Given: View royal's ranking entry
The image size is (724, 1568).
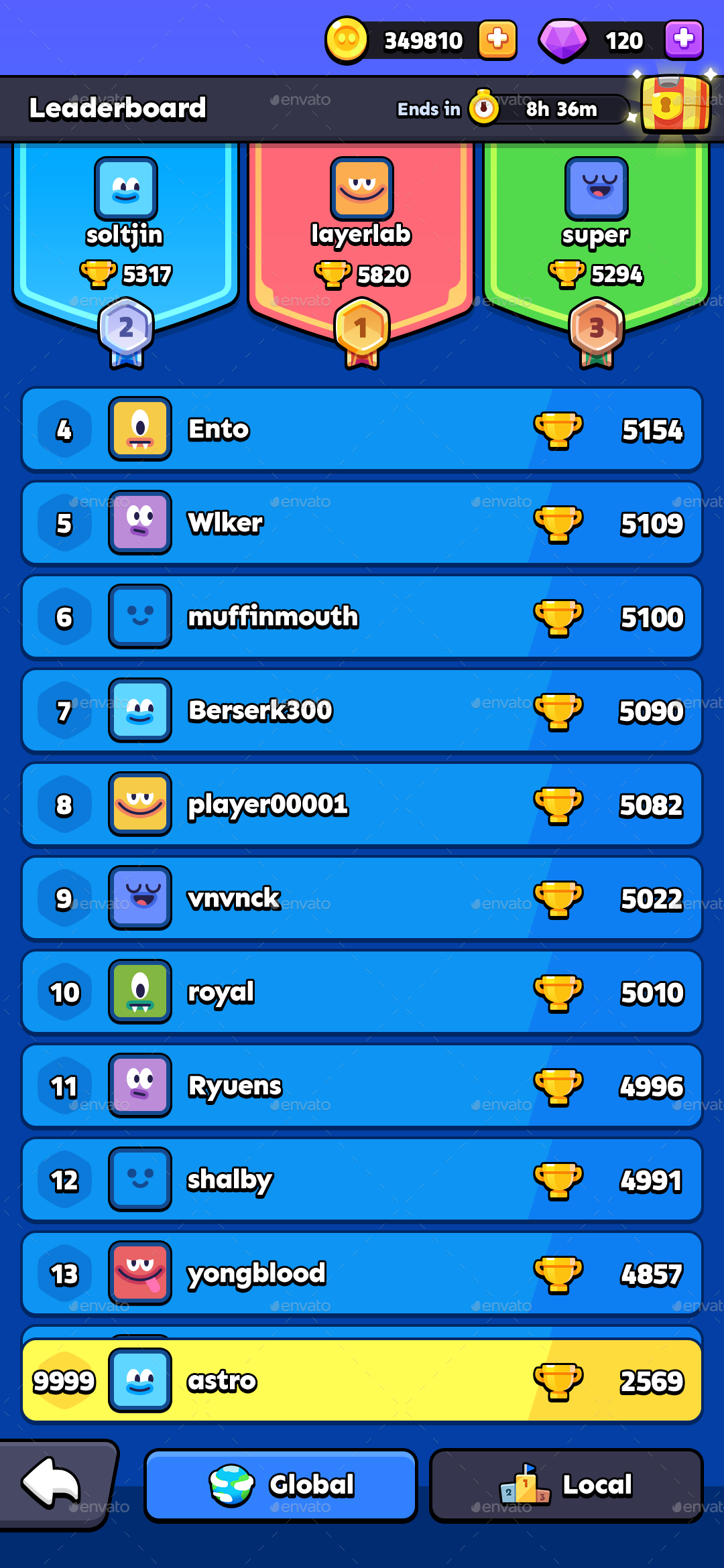Looking at the screenshot, I should [362, 992].
